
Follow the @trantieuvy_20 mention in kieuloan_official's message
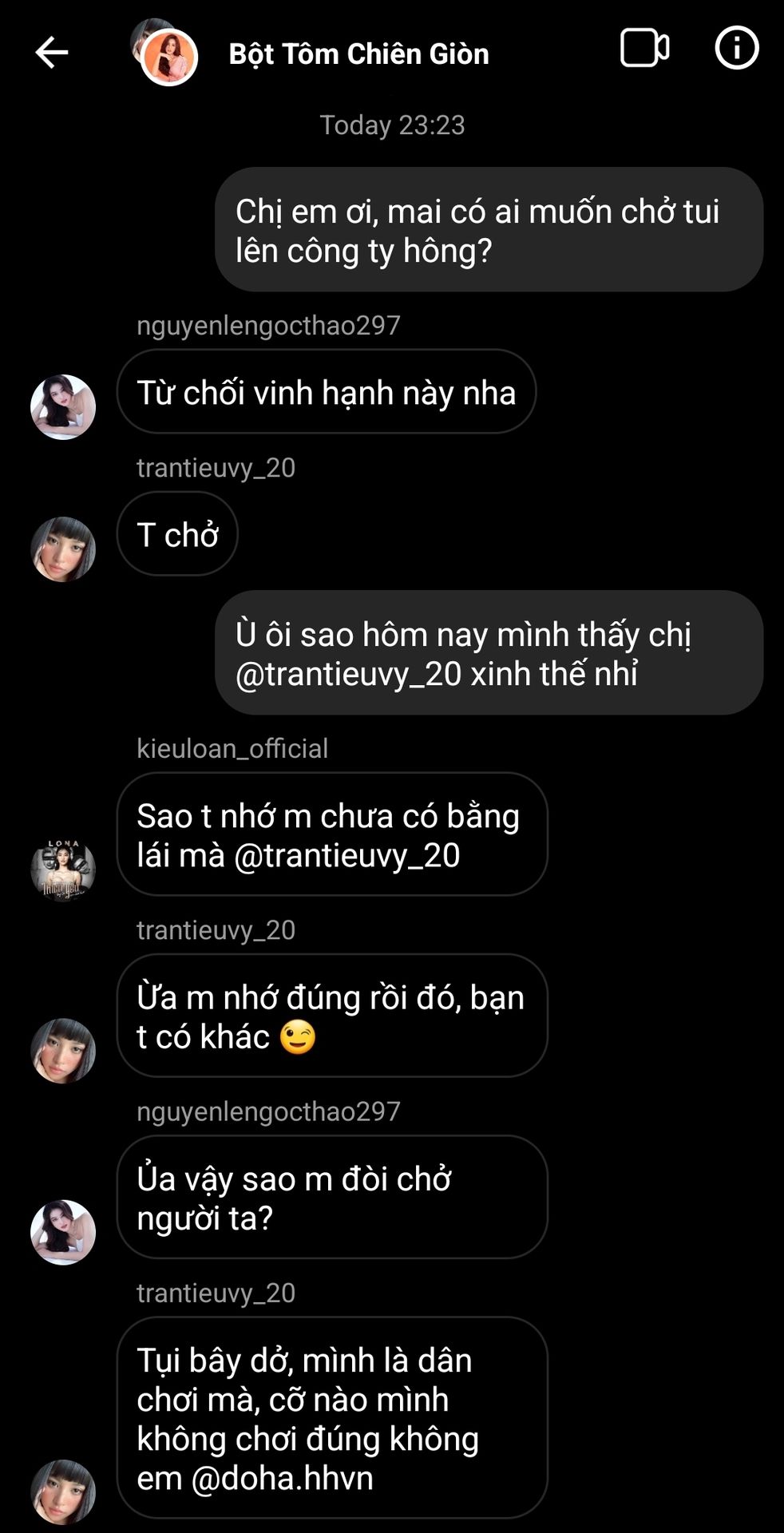click(x=346, y=856)
